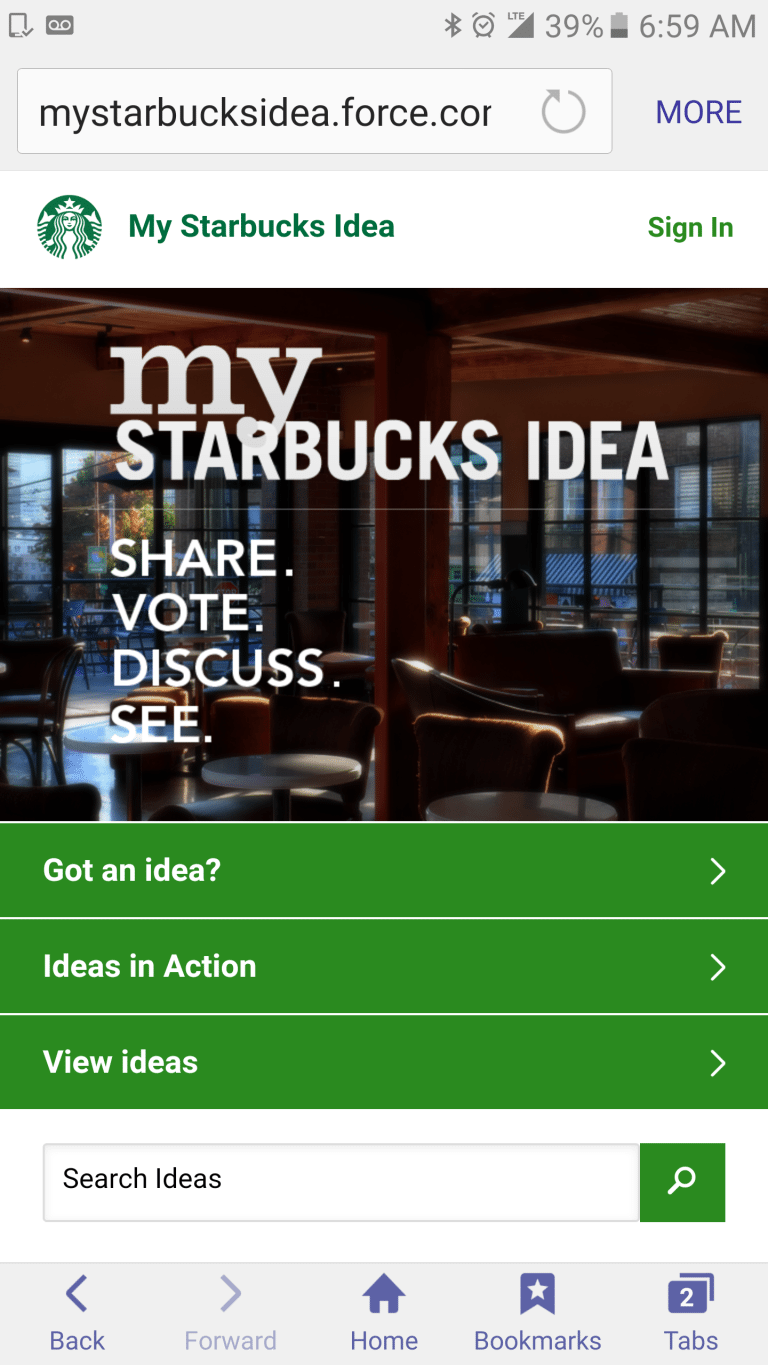
Task: Go to the browser Home page
Action: (384, 1314)
